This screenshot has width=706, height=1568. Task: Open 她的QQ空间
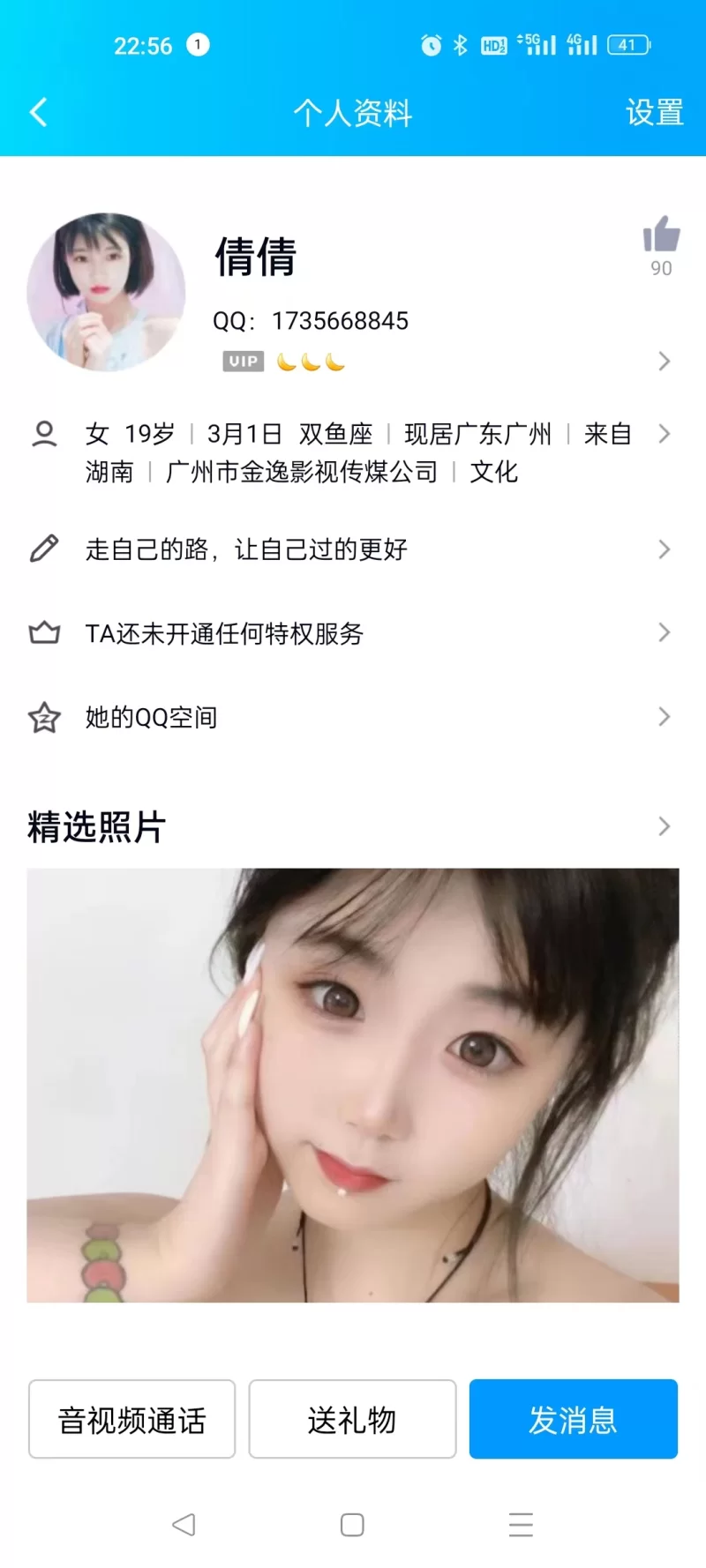click(x=353, y=717)
